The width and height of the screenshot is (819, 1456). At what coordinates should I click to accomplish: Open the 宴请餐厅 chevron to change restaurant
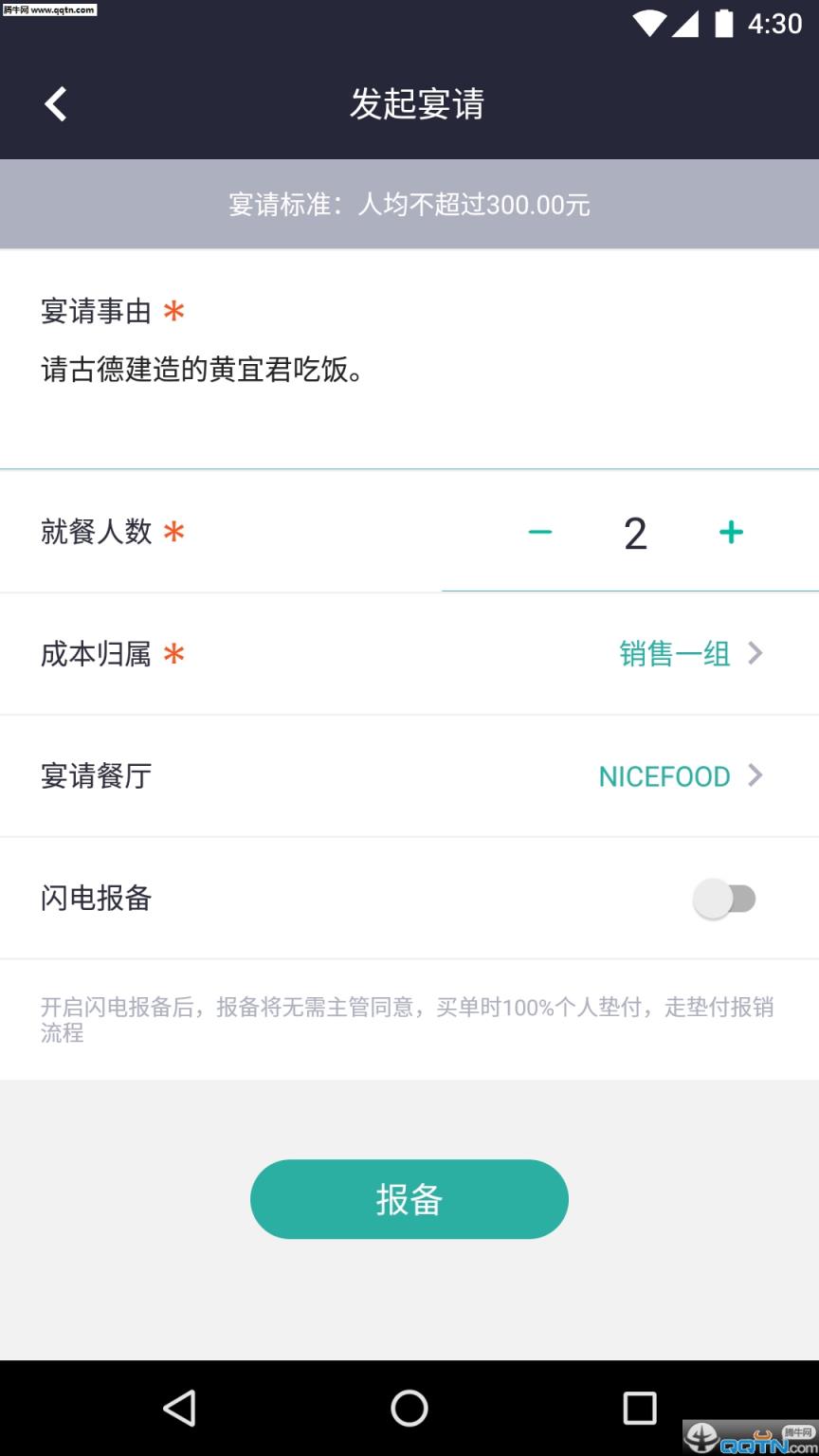755,775
